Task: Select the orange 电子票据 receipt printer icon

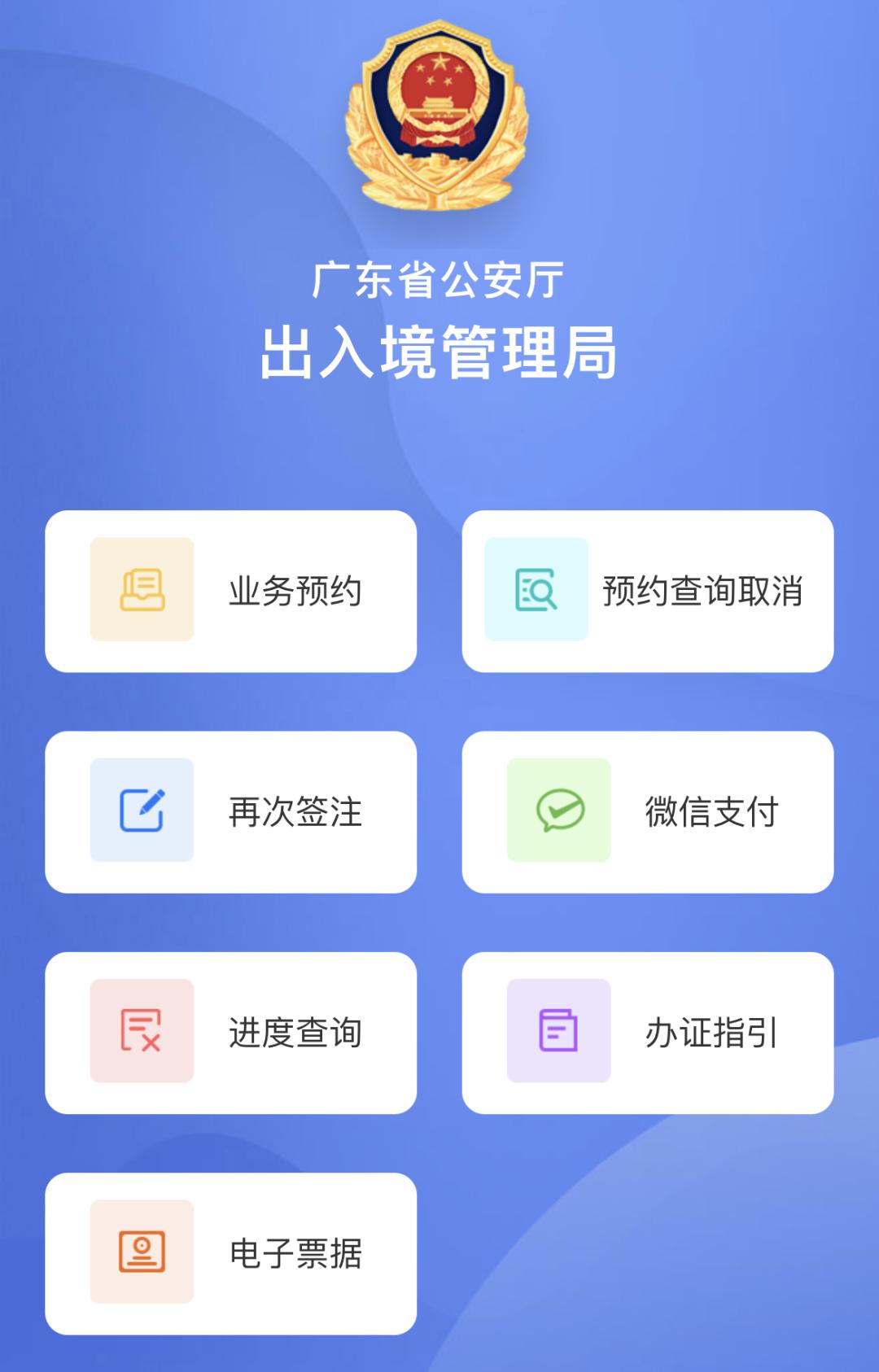Action: (142, 1251)
